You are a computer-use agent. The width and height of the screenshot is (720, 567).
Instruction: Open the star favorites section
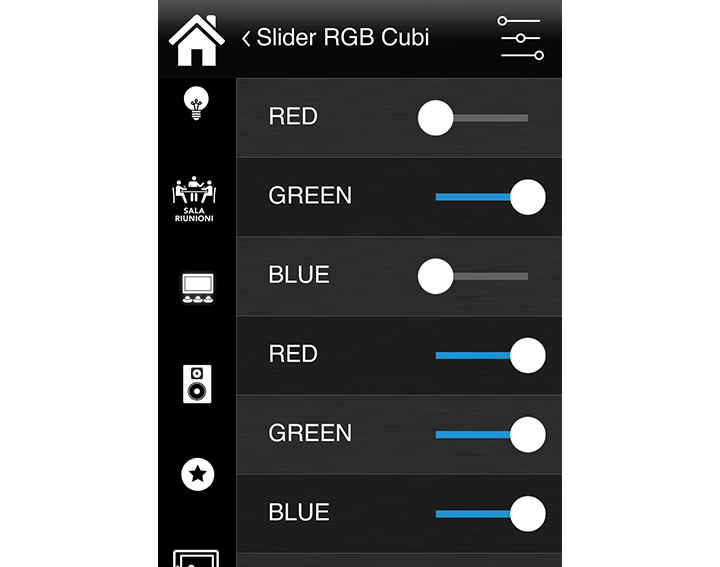coord(197,474)
